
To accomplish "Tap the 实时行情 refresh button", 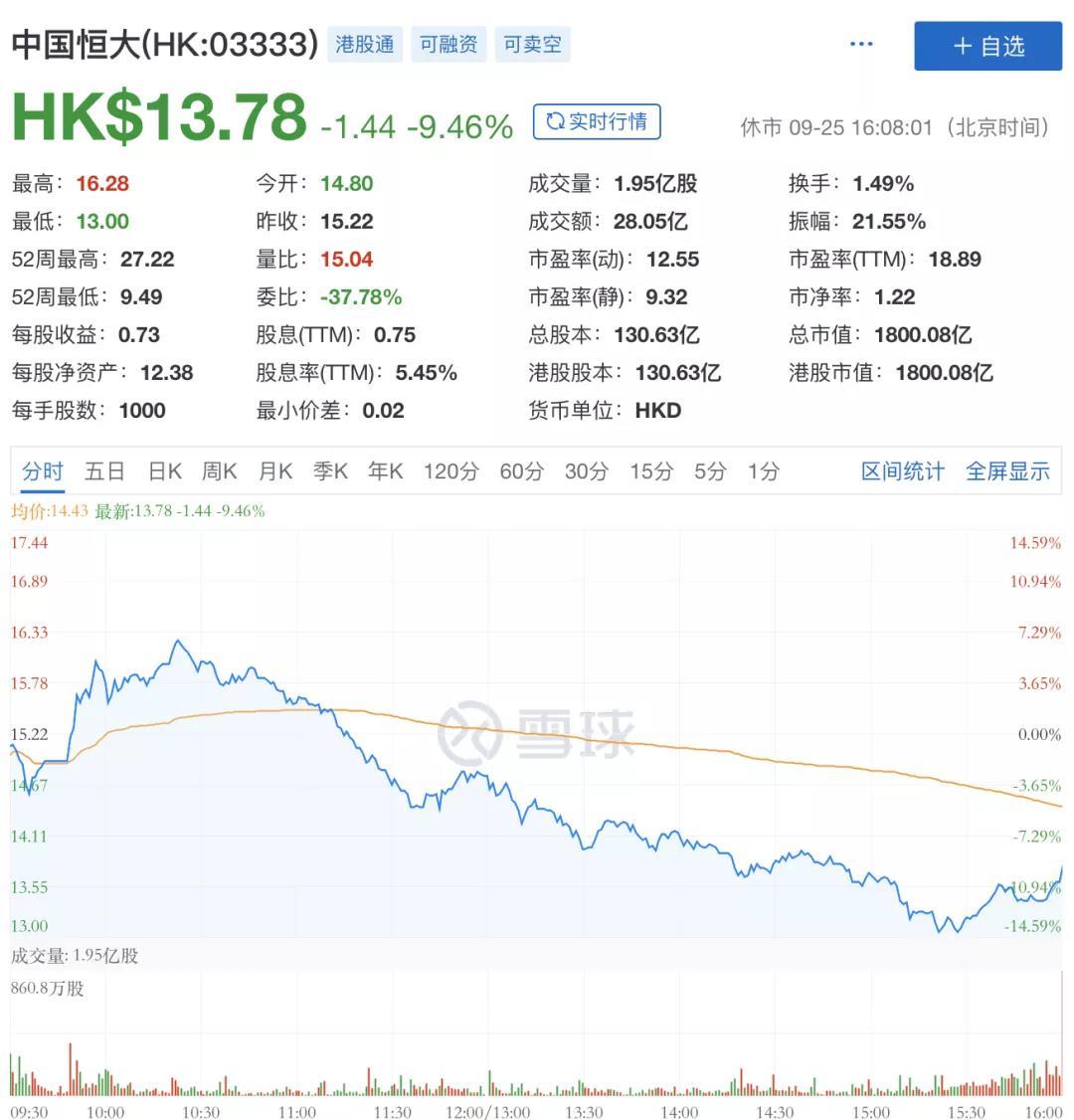I will (x=597, y=121).
